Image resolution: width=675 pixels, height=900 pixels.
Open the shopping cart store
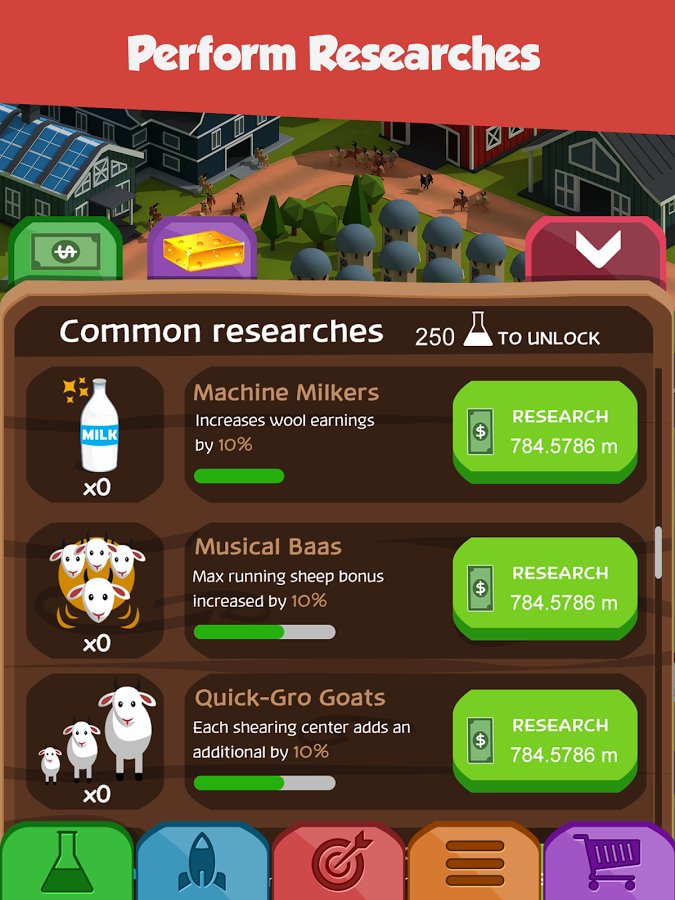pyautogui.click(x=610, y=862)
